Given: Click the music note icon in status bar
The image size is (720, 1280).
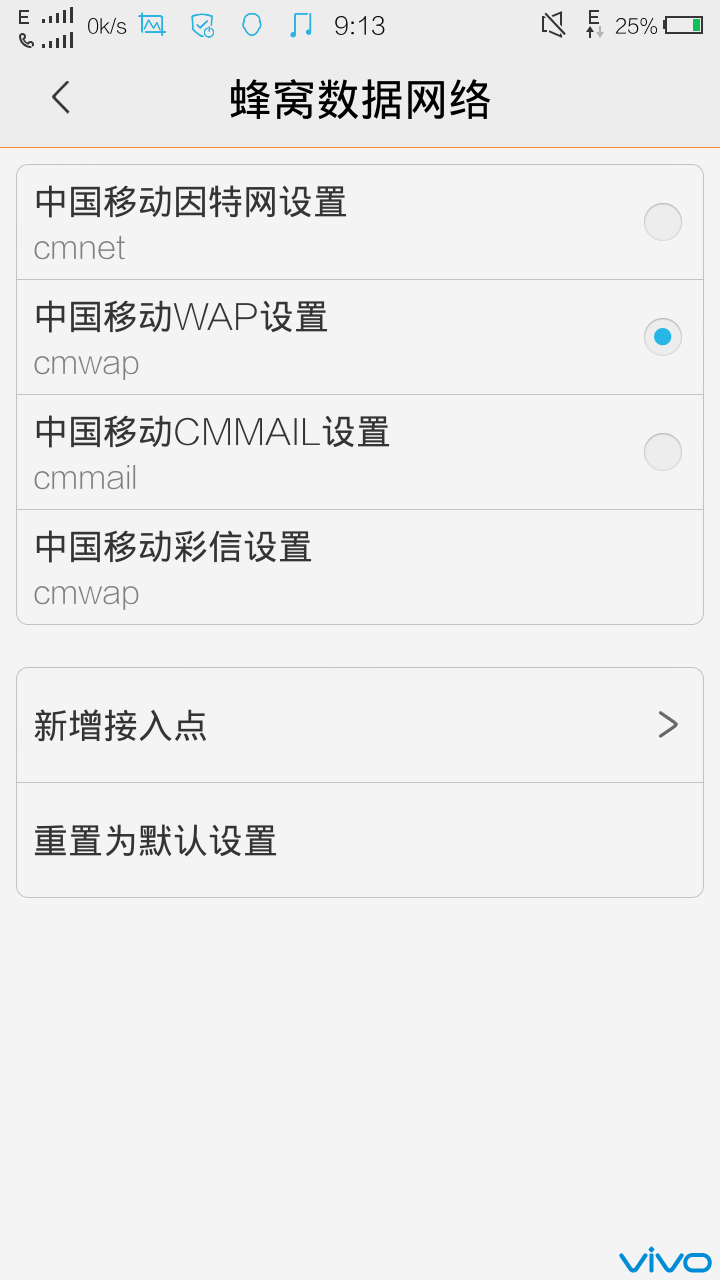Looking at the screenshot, I should tap(303, 25).
